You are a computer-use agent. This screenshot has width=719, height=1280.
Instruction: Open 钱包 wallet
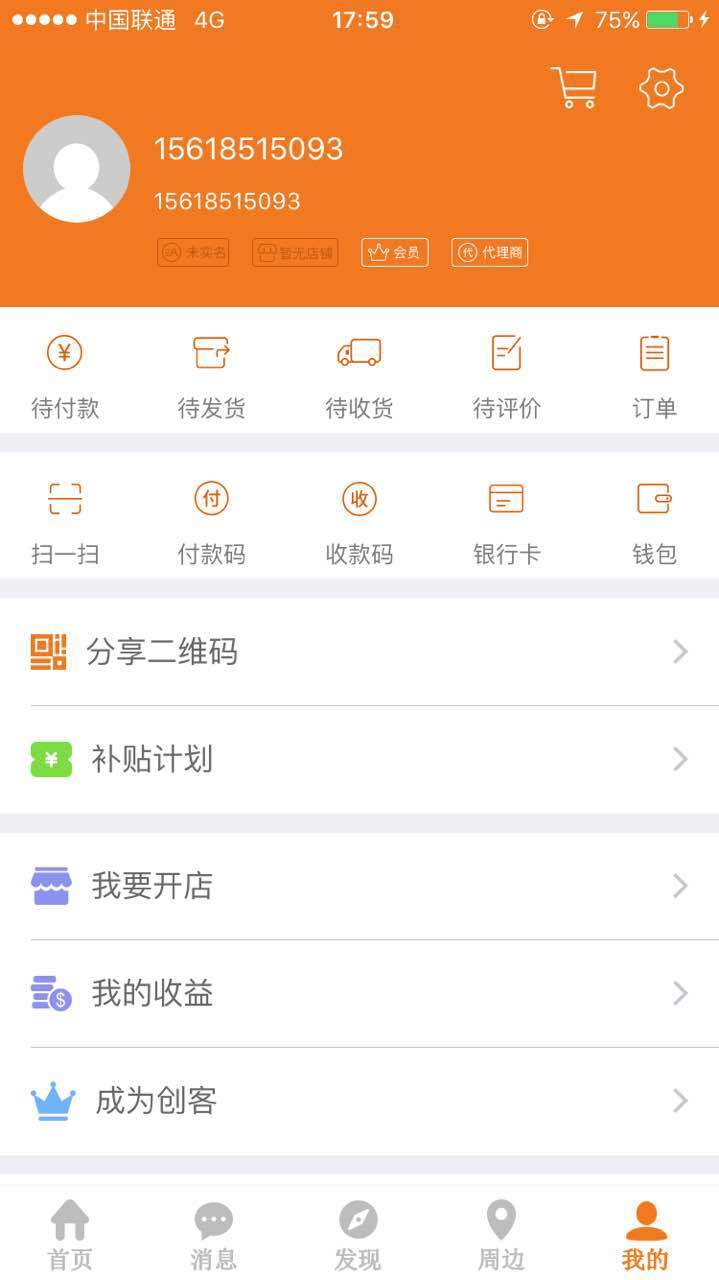654,522
